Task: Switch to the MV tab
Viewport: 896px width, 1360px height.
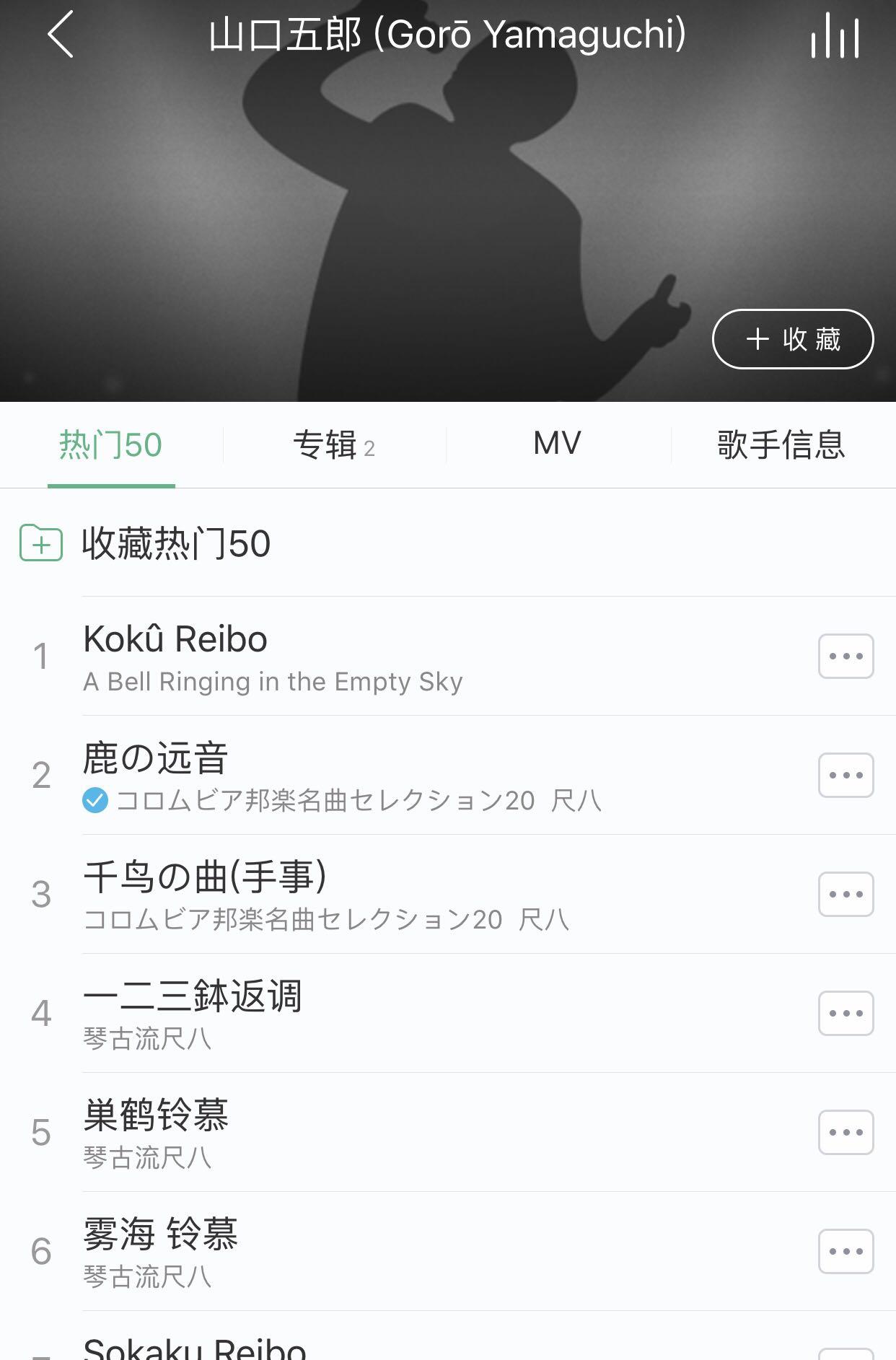Action: [x=557, y=444]
